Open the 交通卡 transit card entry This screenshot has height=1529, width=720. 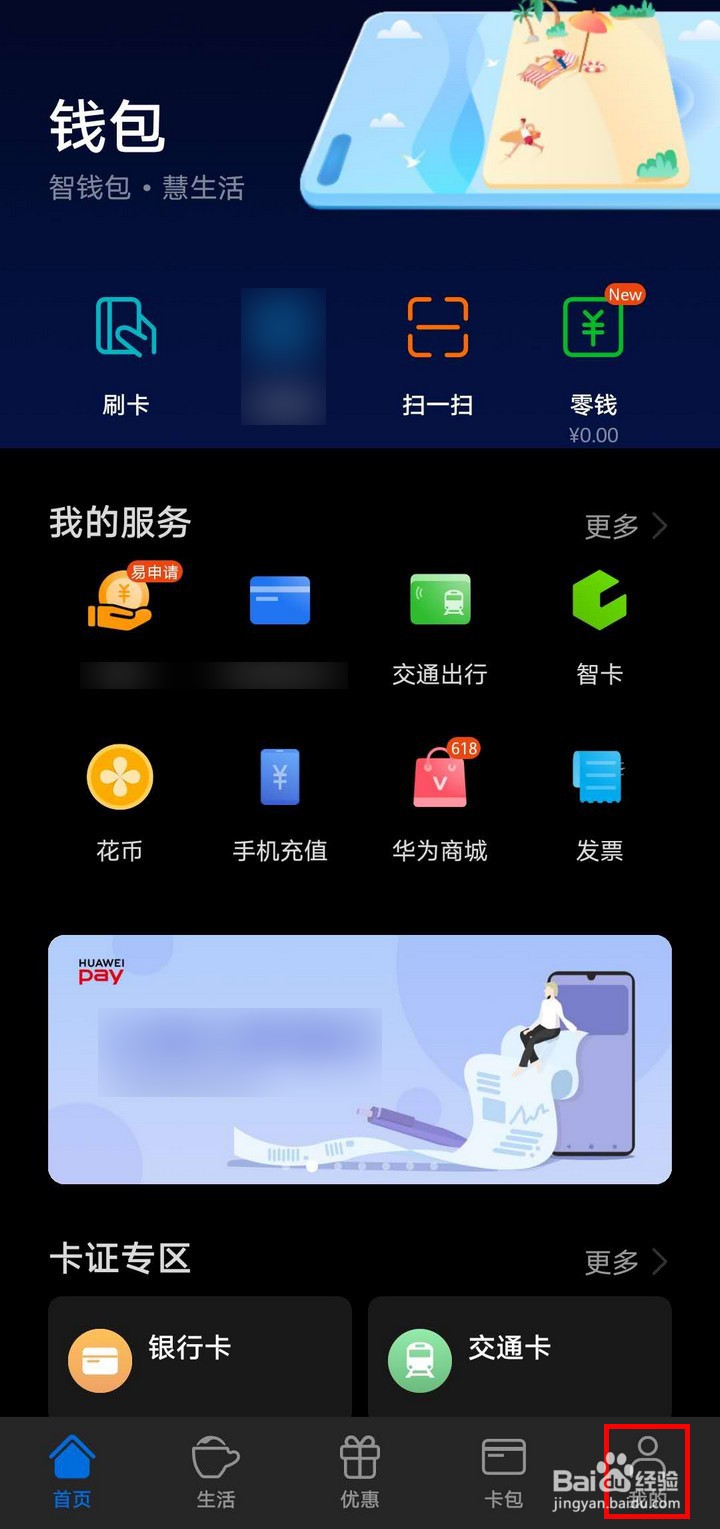pyautogui.click(x=519, y=1356)
